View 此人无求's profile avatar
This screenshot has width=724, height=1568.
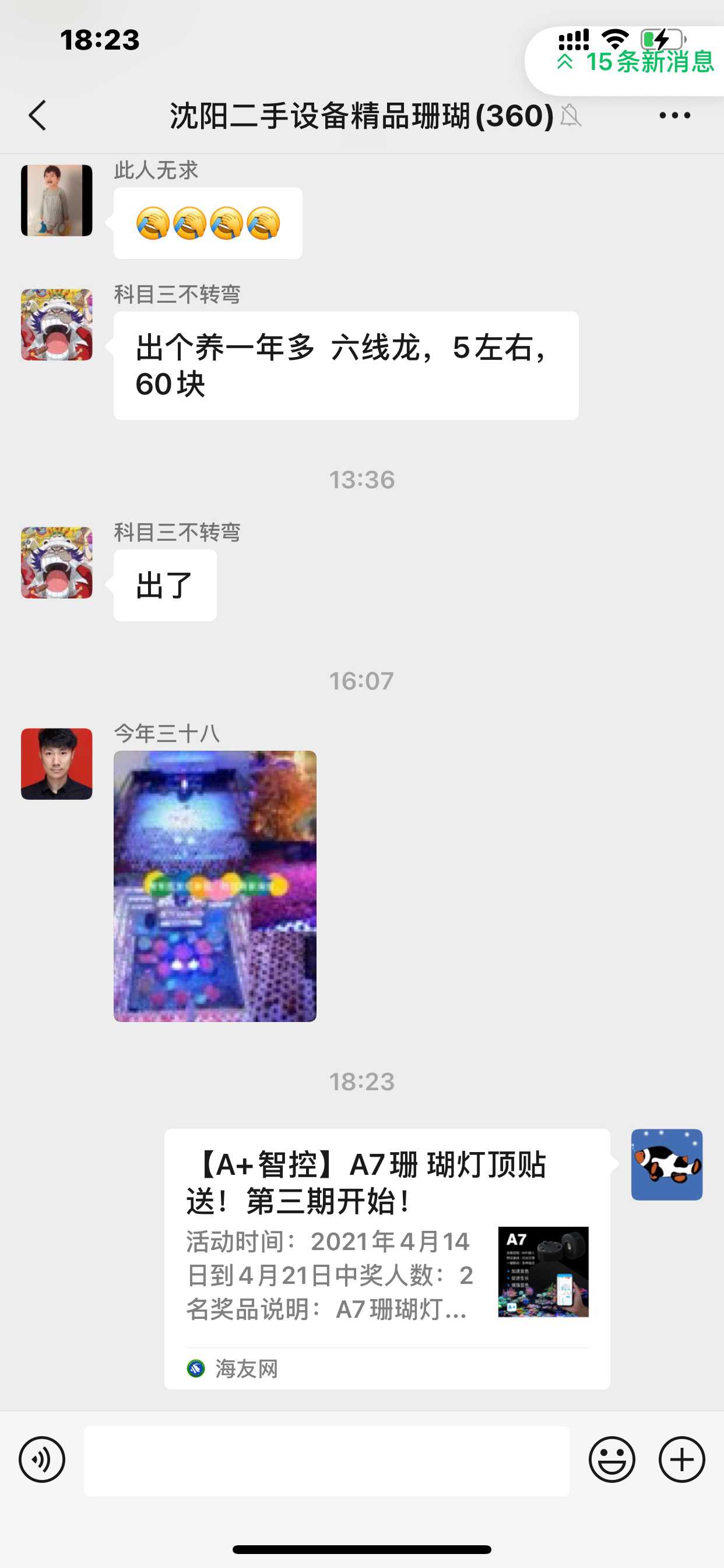click(57, 200)
